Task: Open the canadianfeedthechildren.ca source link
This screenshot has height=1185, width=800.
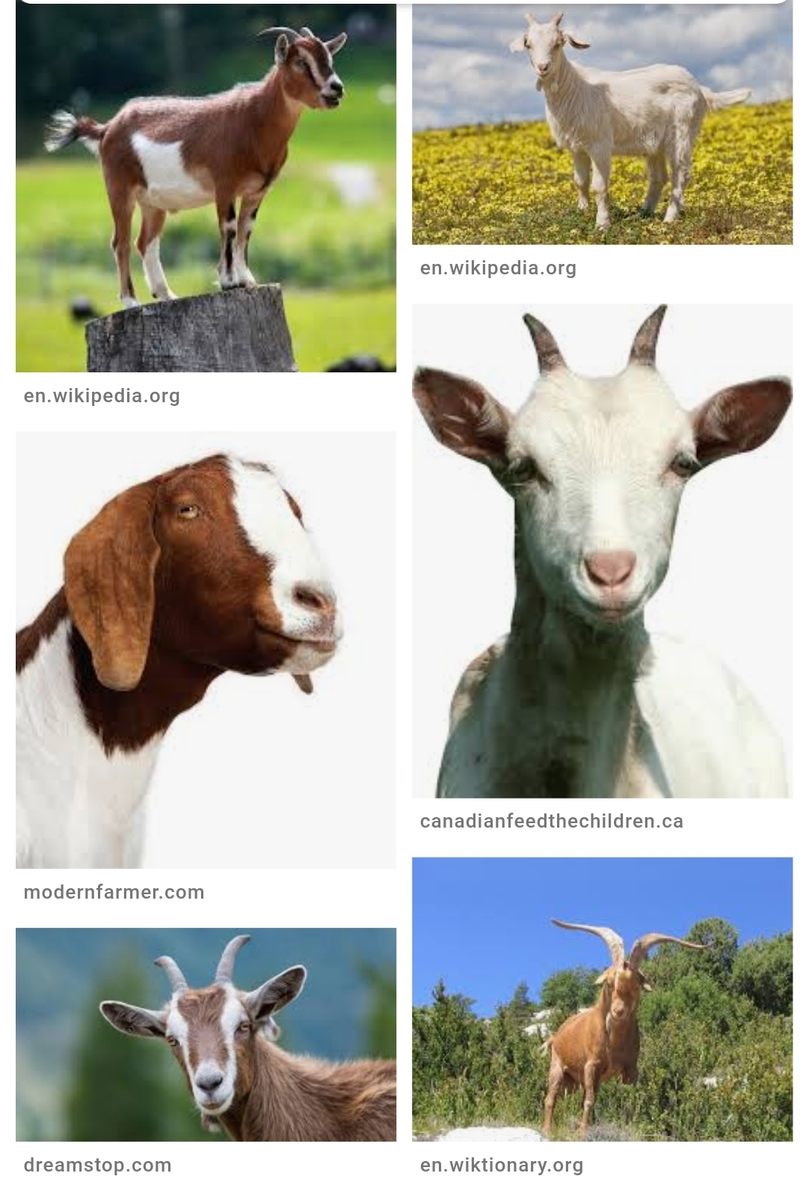Action: coord(551,821)
